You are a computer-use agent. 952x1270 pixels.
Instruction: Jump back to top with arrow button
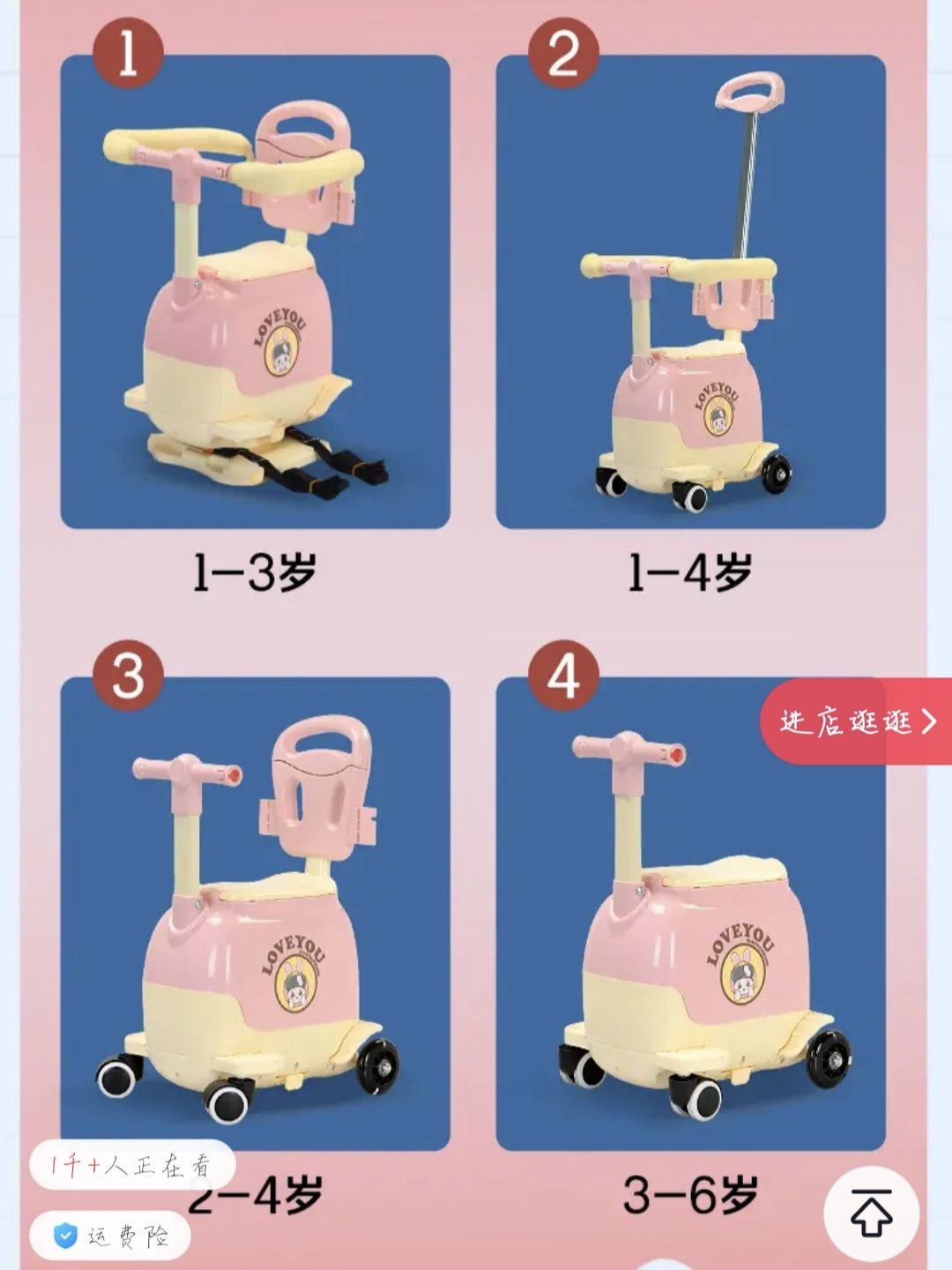871,1214
